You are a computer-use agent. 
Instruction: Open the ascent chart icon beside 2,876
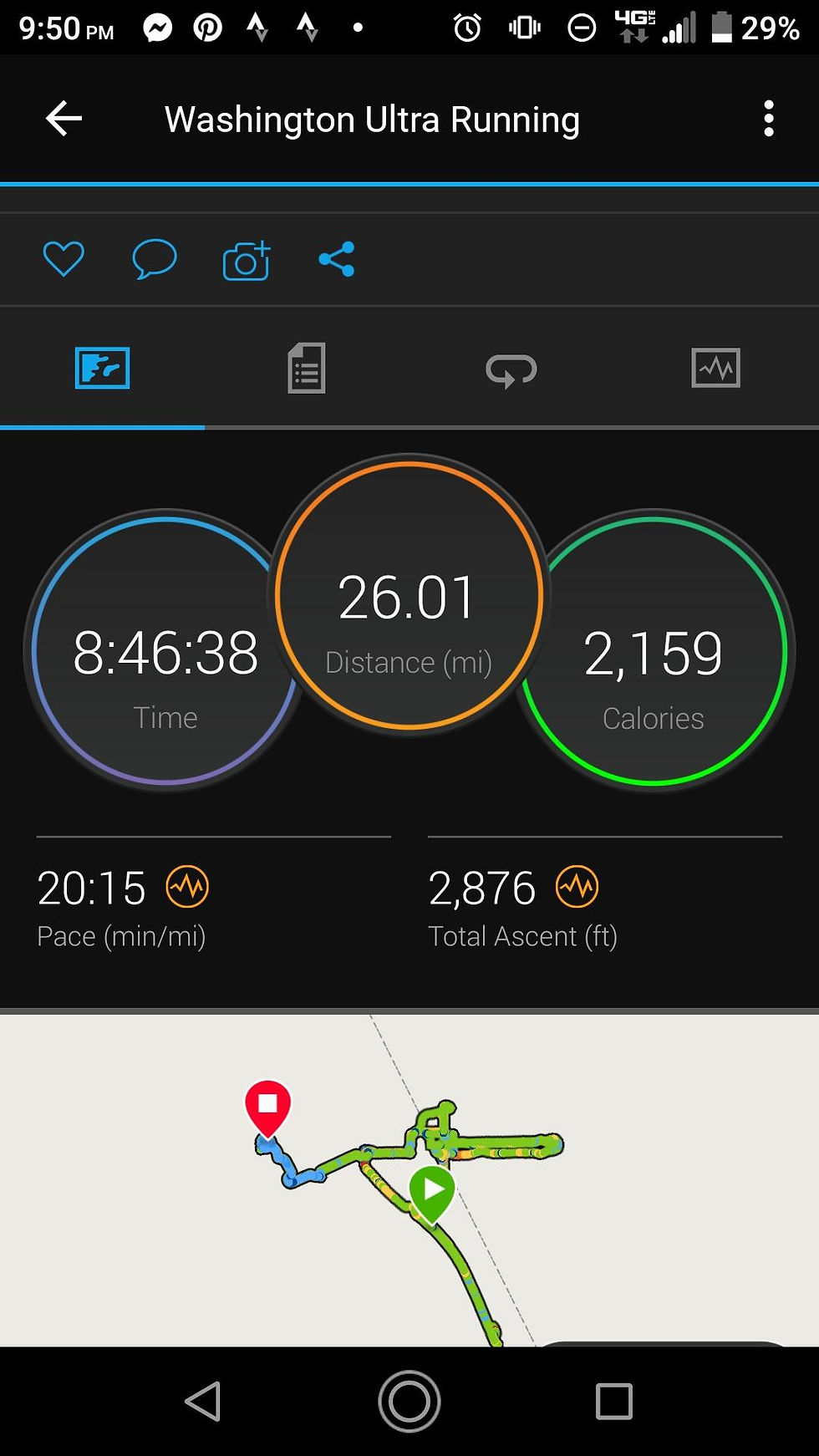point(577,887)
